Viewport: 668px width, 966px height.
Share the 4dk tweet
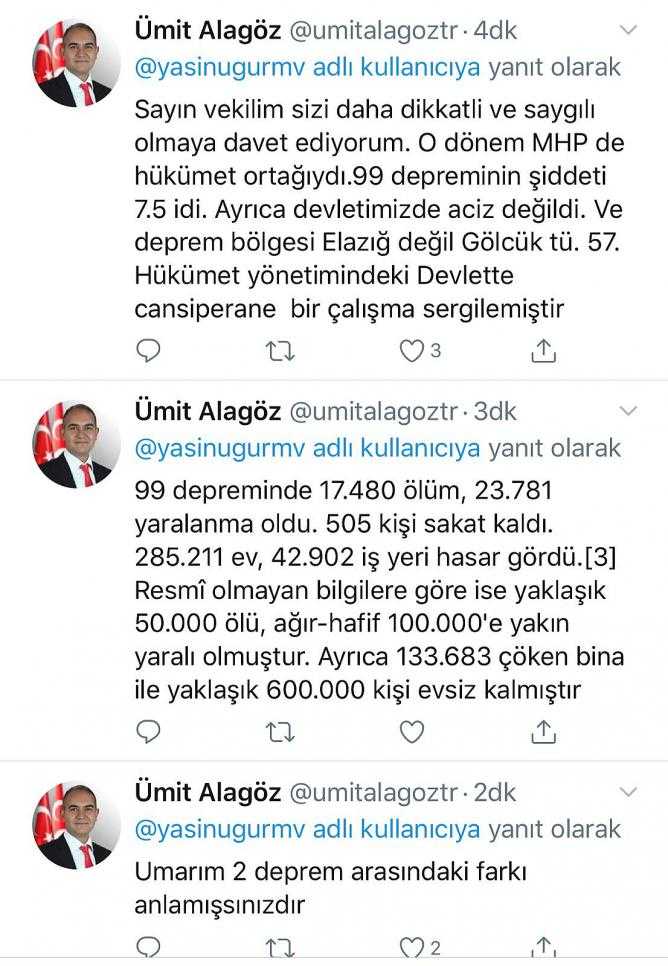542,350
